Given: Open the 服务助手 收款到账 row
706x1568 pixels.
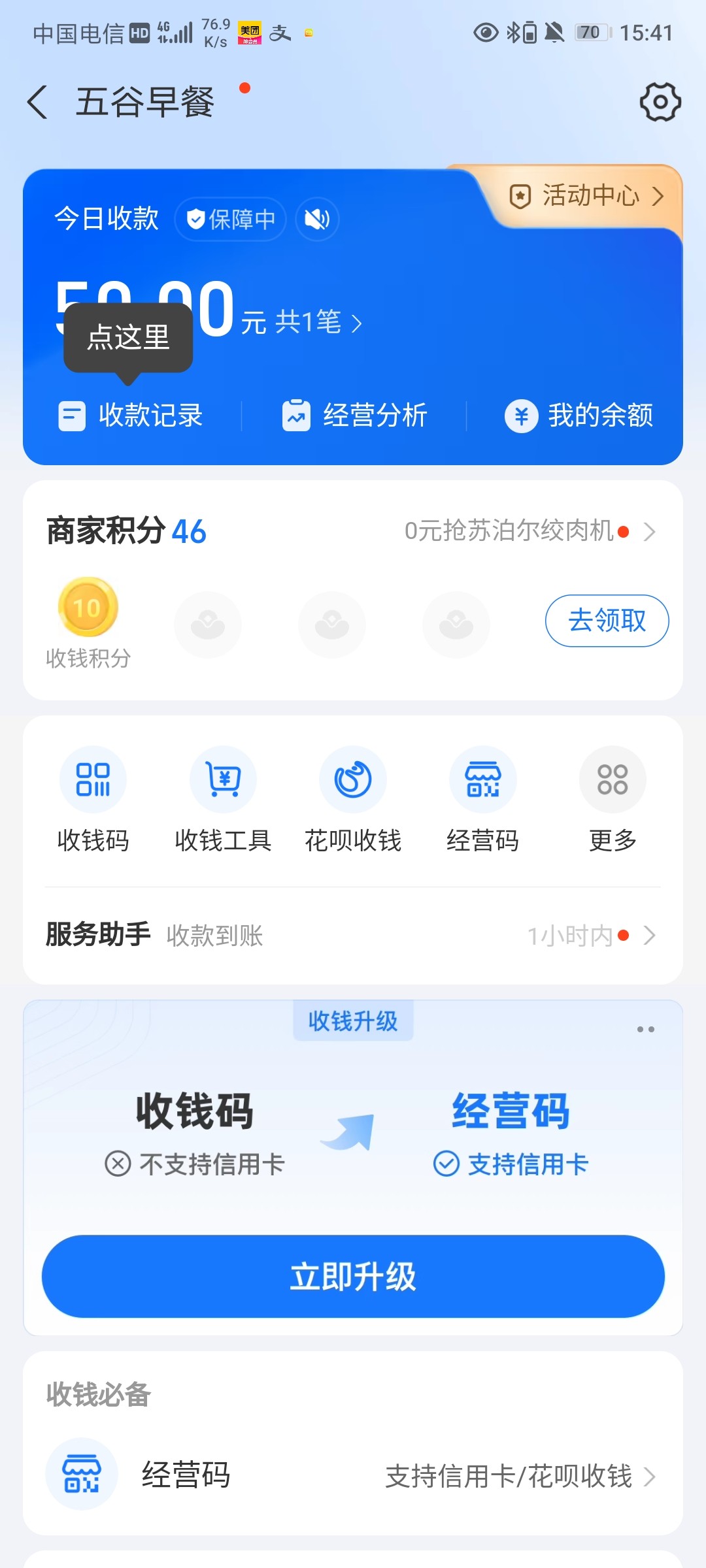Looking at the screenshot, I should tap(353, 936).
